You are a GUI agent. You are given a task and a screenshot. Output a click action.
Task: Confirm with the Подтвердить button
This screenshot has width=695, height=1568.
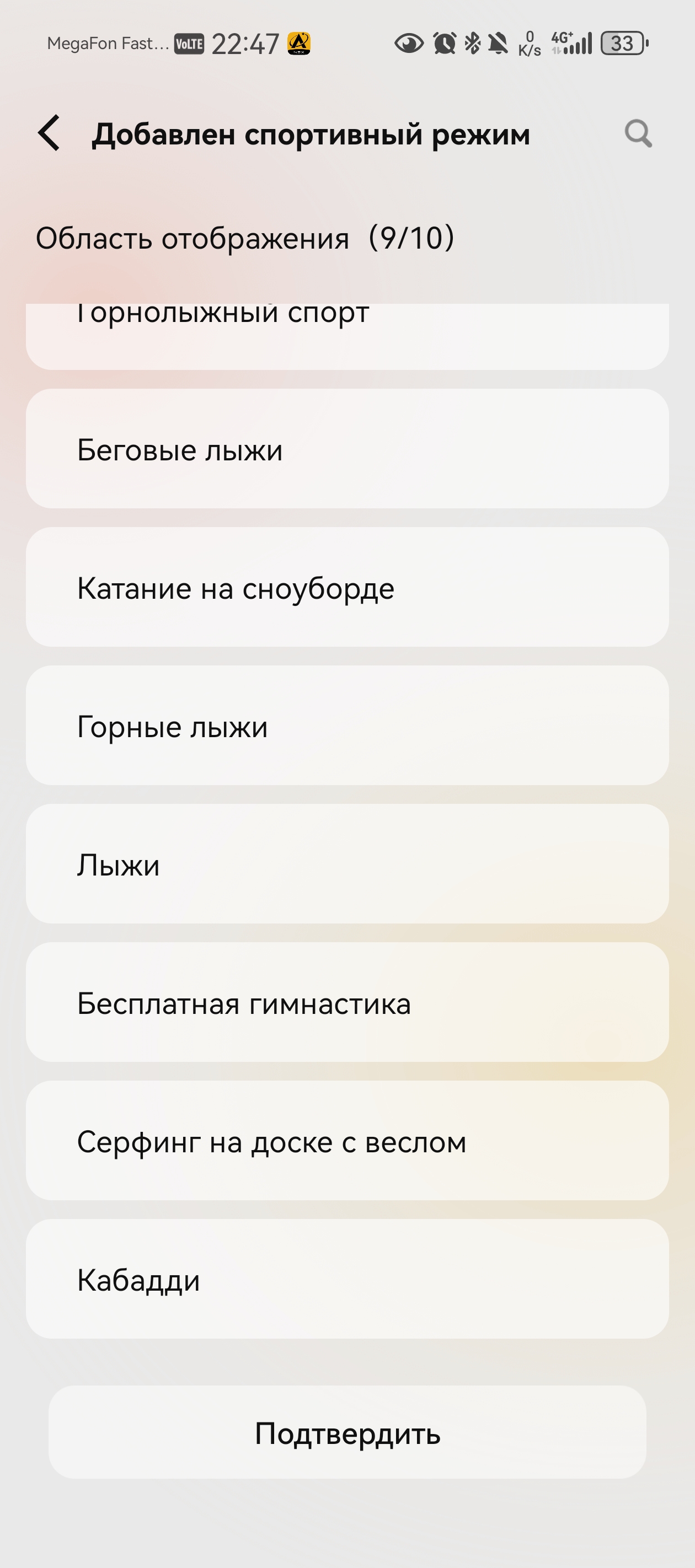click(346, 1433)
